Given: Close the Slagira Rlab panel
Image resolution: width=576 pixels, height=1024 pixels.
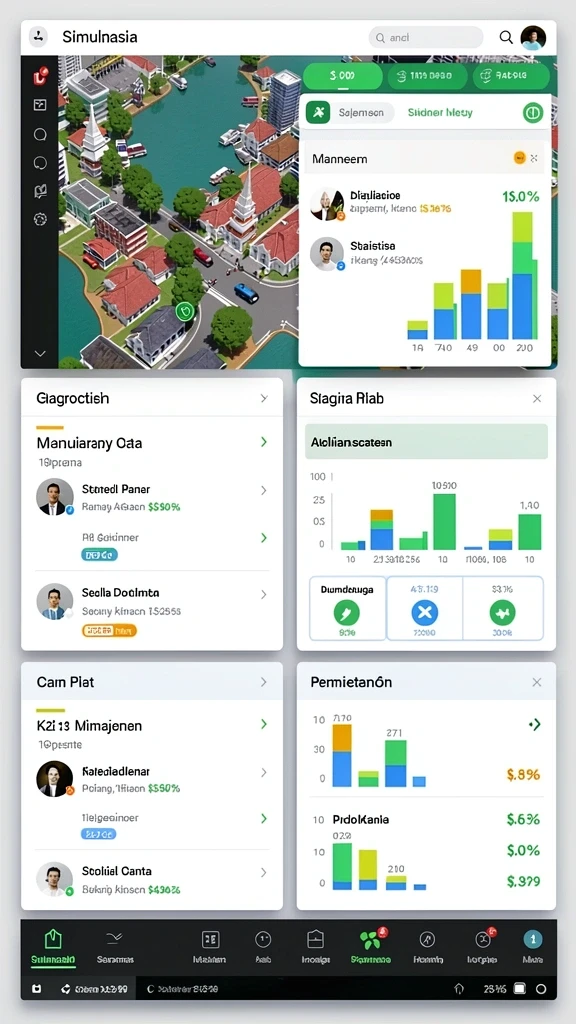Looking at the screenshot, I should (x=537, y=398).
